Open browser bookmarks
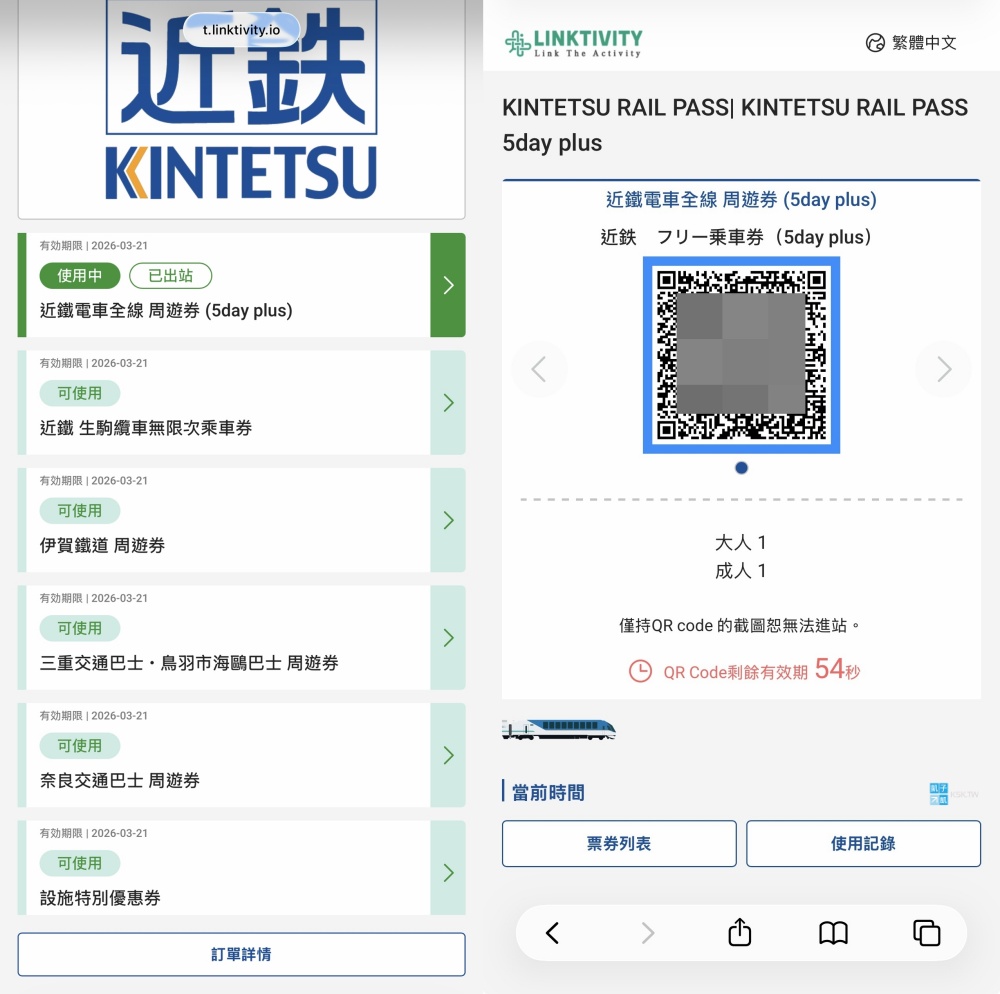The height and width of the screenshot is (994, 1000). click(x=833, y=933)
